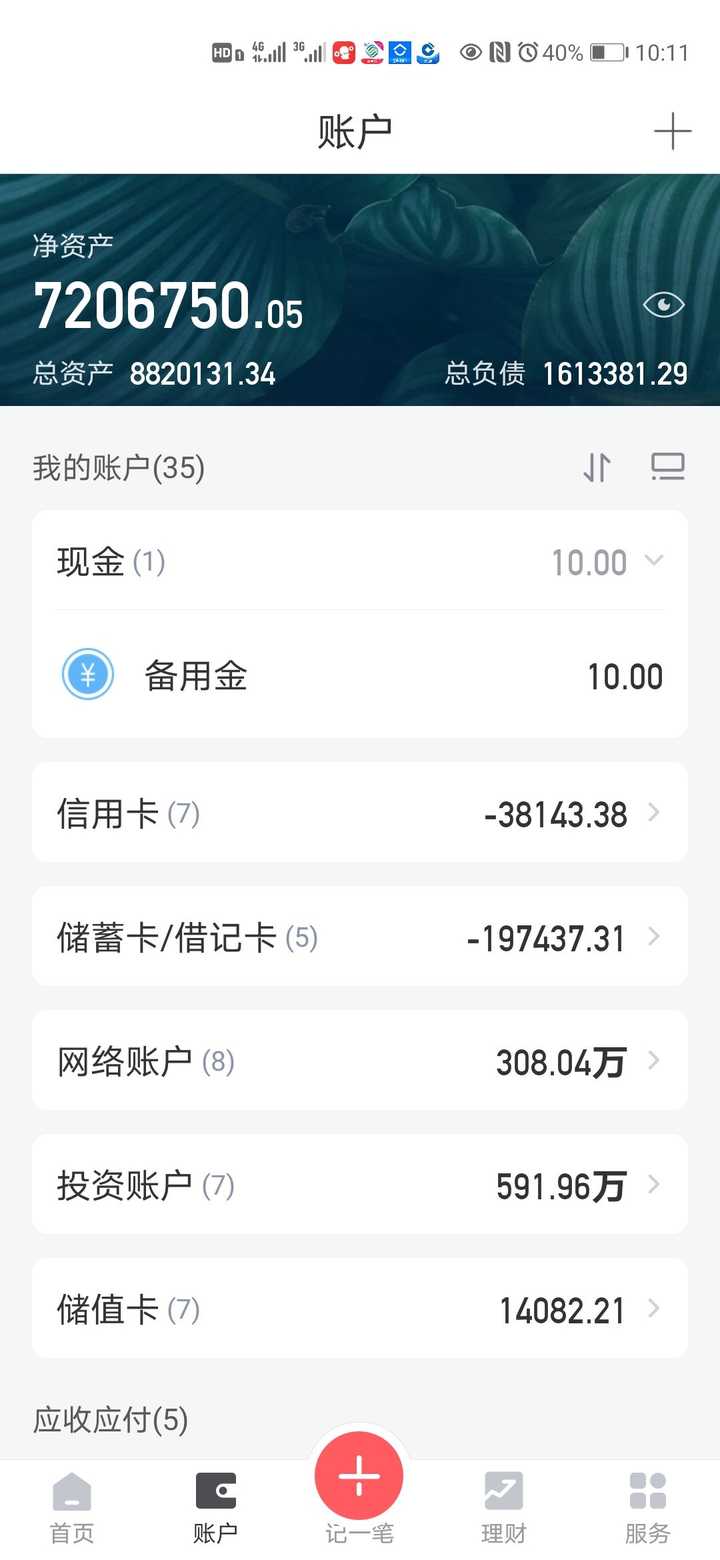Select the 备用金 account row
This screenshot has height=1560, width=720.
[x=360, y=675]
